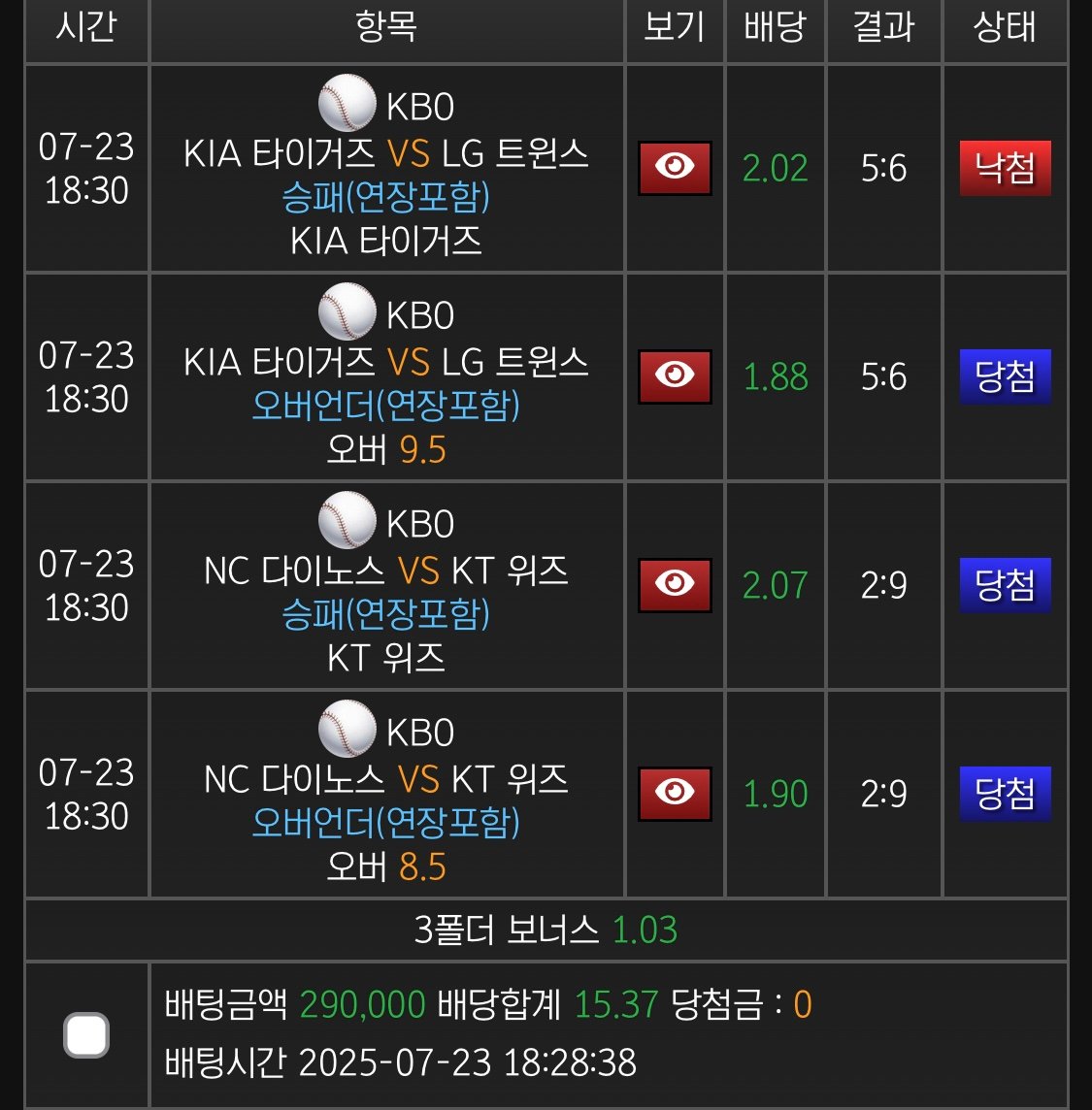The height and width of the screenshot is (1110, 1092).
Task: Tap the eye icon for KIA 타이거즈 승패 bet
Action: click(x=675, y=168)
